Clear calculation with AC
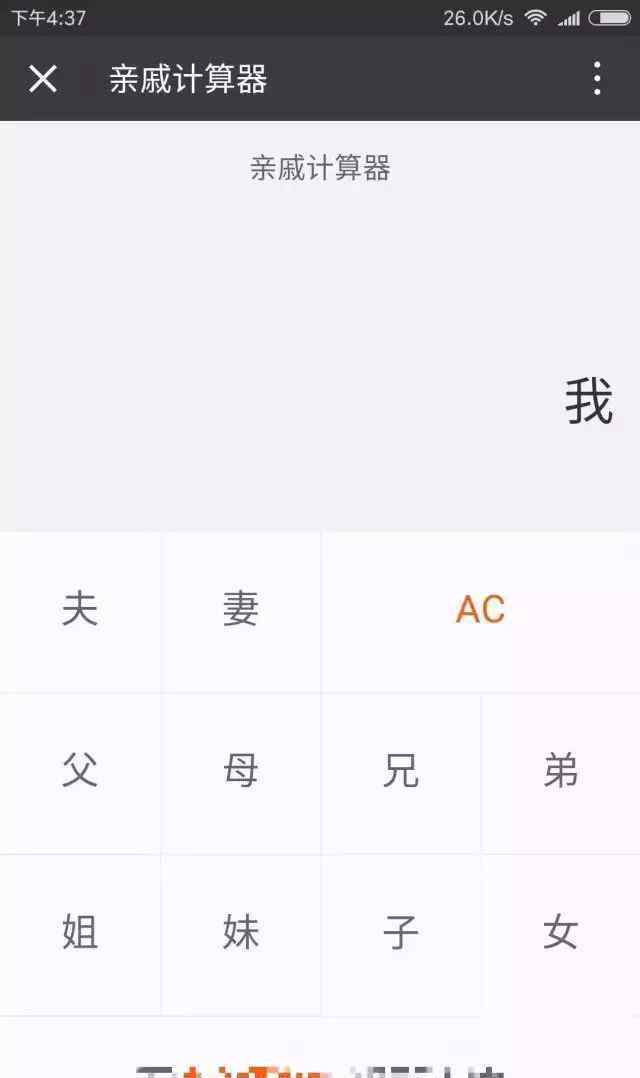This screenshot has width=640, height=1078. (480, 609)
